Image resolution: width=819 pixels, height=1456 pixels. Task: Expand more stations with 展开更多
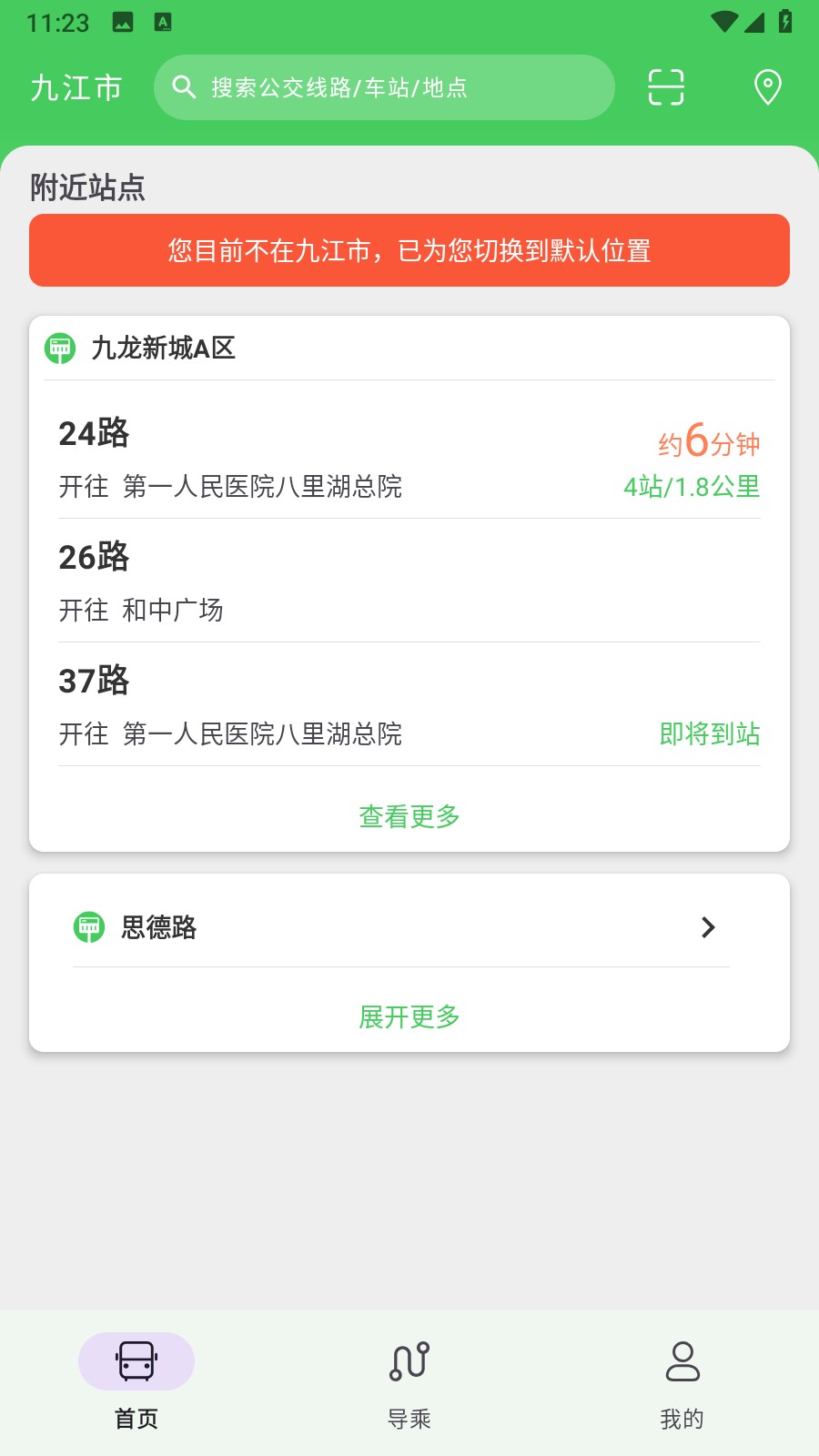pyautogui.click(x=409, y=1016)
